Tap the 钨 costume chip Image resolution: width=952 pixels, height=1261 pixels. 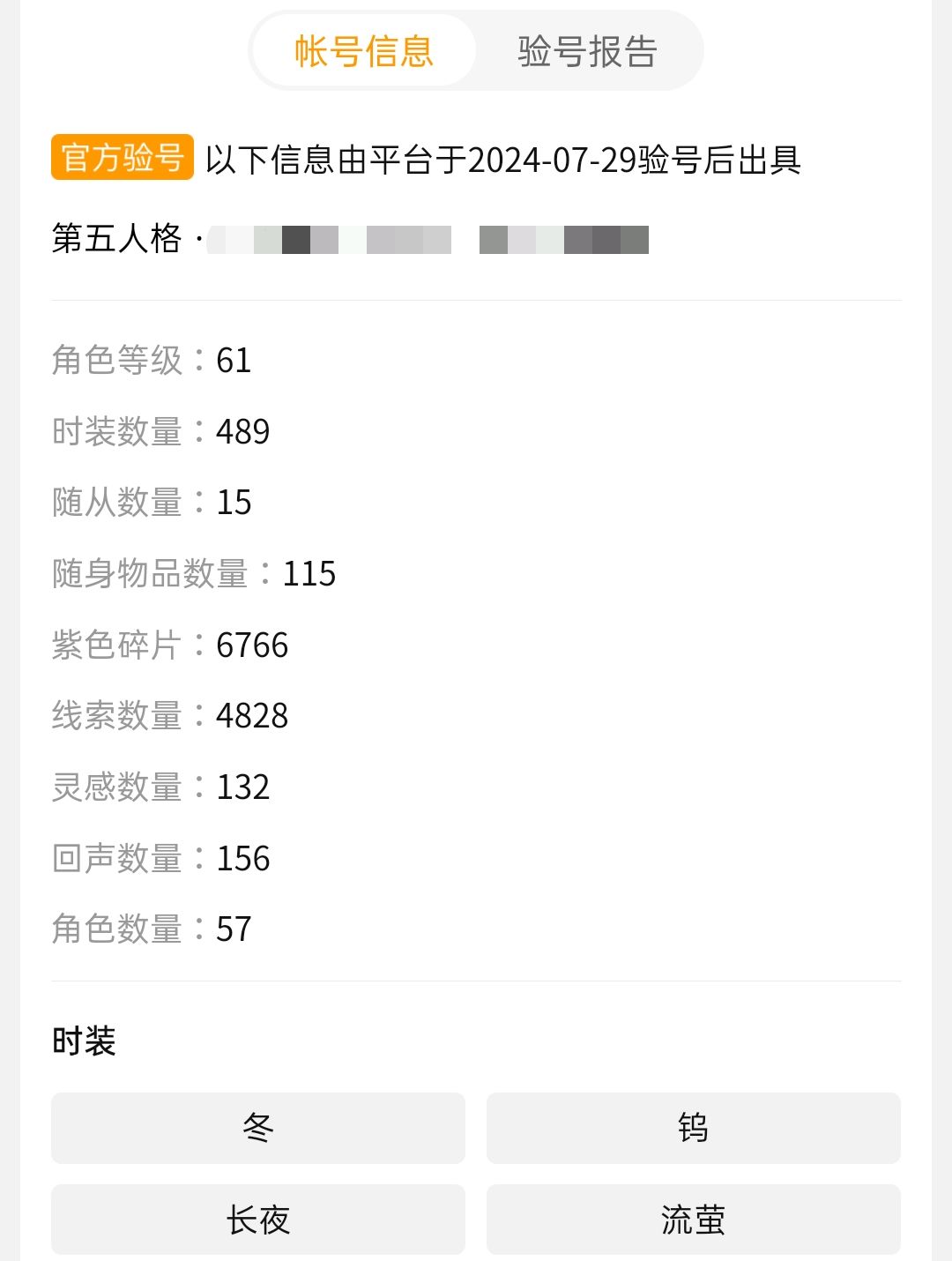click(x=693, y=1128)
